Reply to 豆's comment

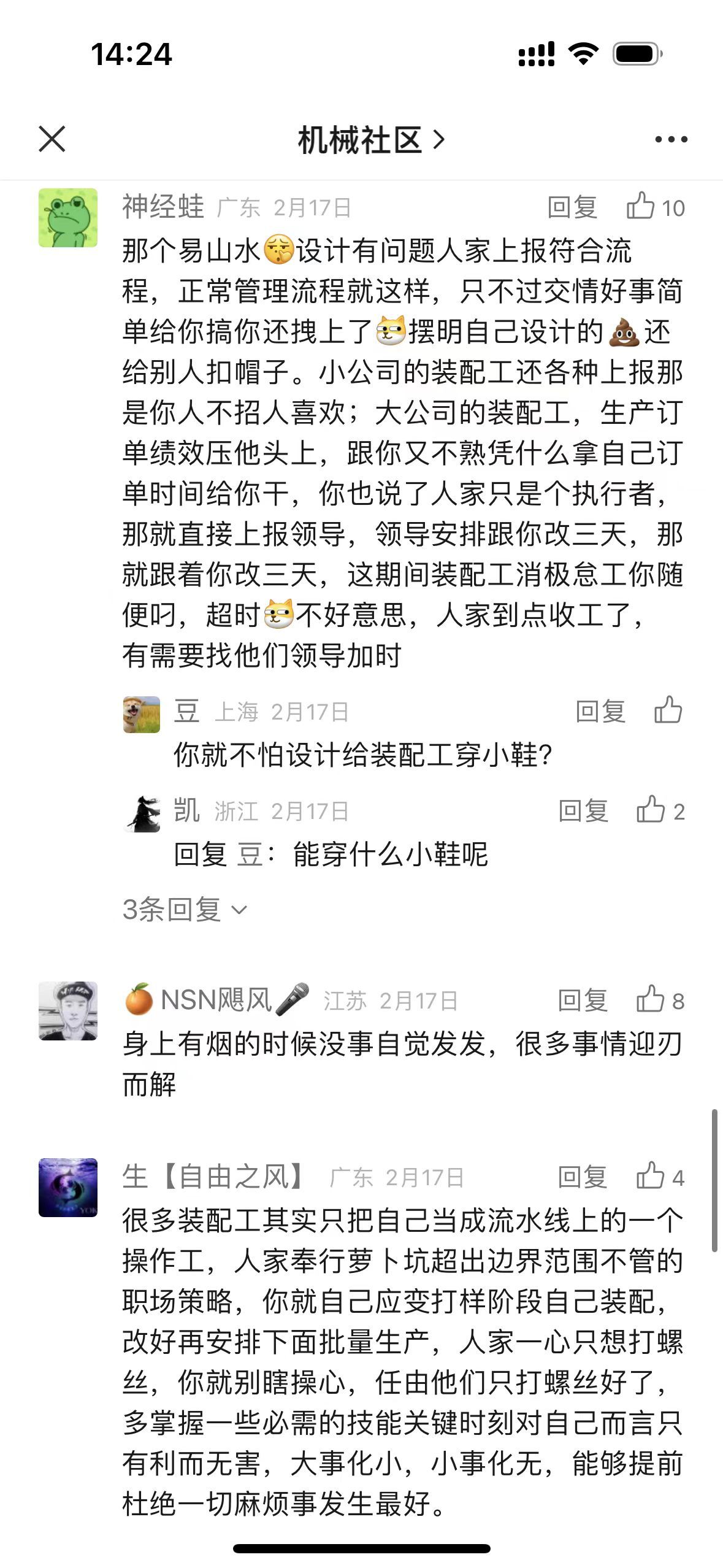tap(600, 712)
